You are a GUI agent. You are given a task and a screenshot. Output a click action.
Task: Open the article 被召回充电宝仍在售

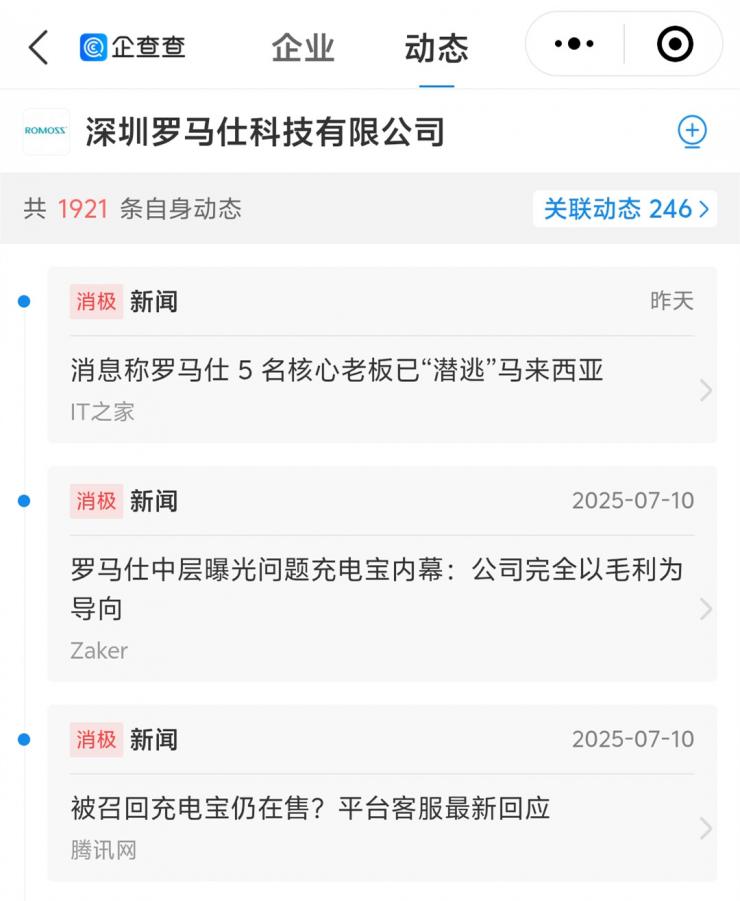click(308, 808)
